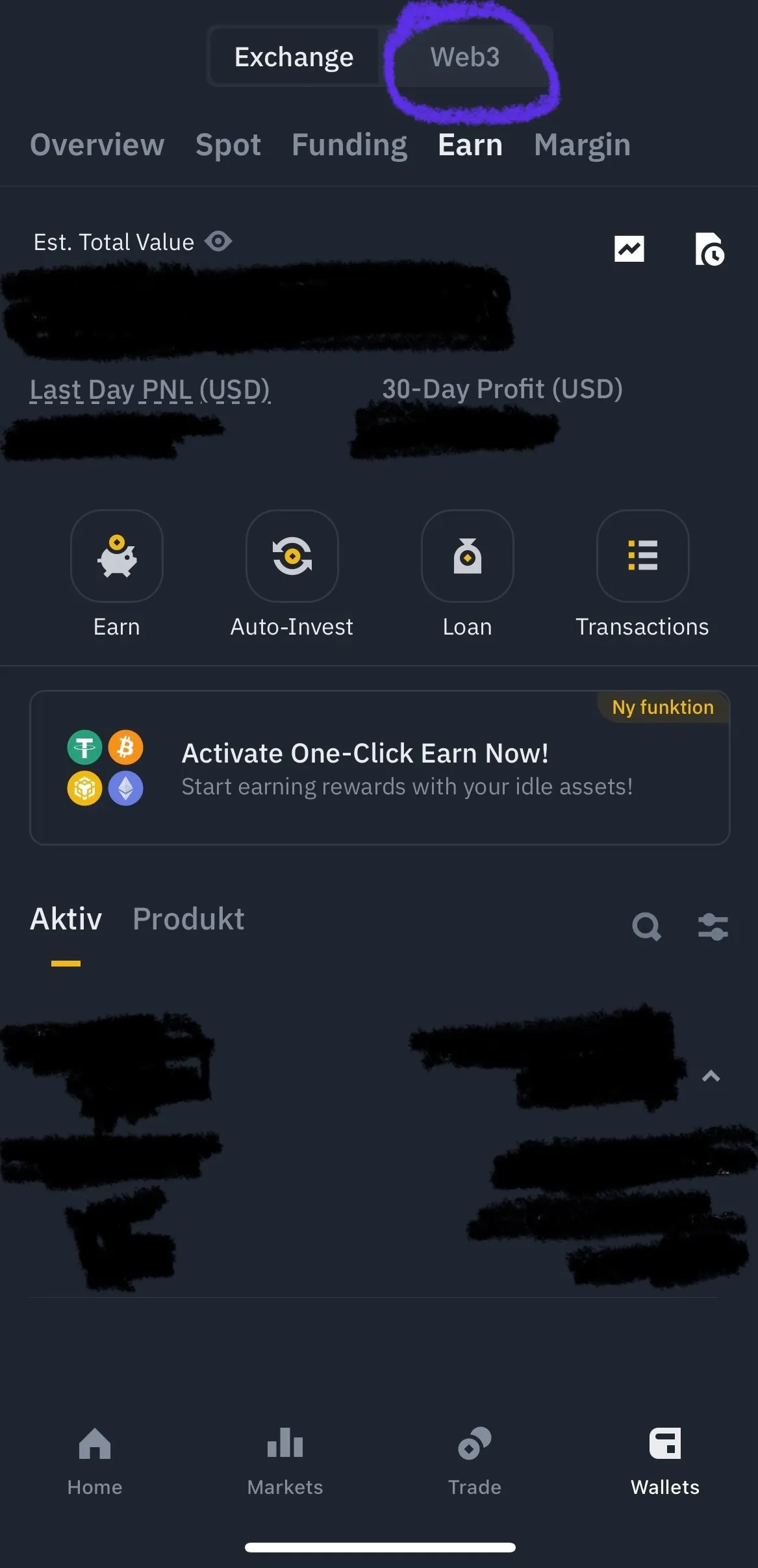
Task: Open the Loan shortcut
Action: tap(468, 557)
